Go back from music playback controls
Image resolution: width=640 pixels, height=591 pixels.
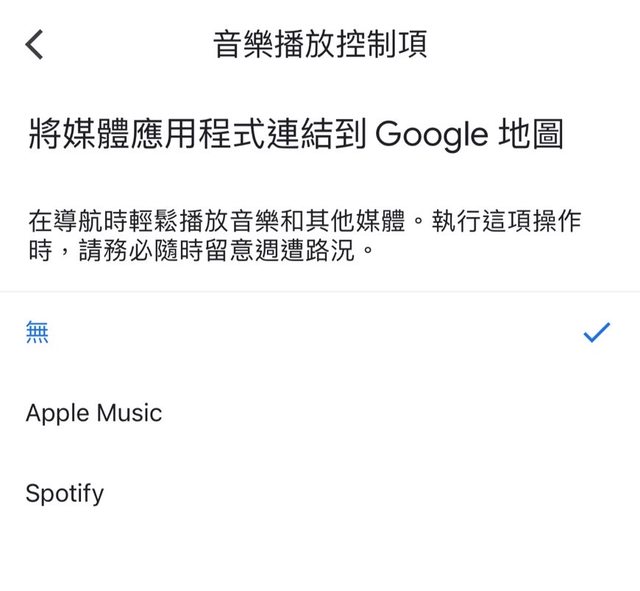(35, 45)
